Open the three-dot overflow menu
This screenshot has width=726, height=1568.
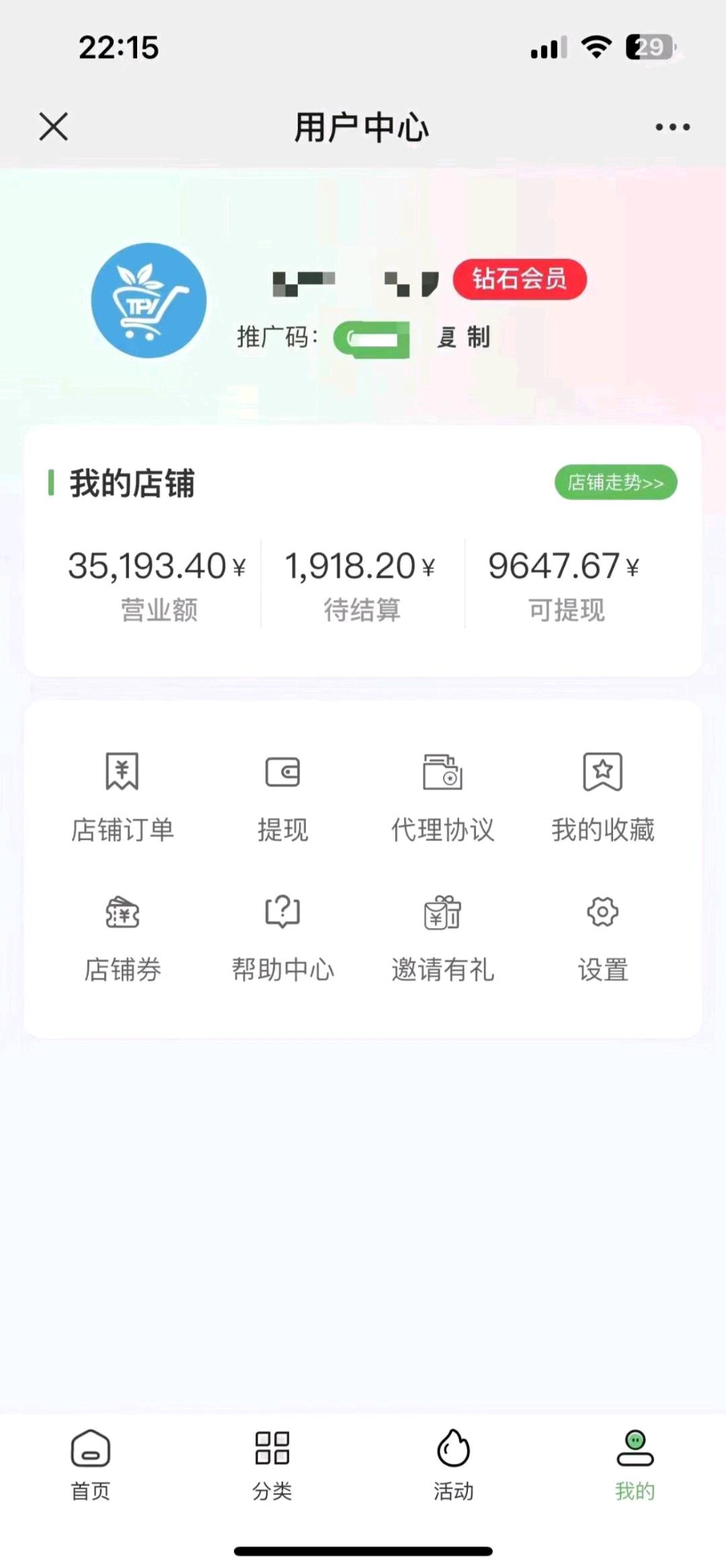click(672, 126)
